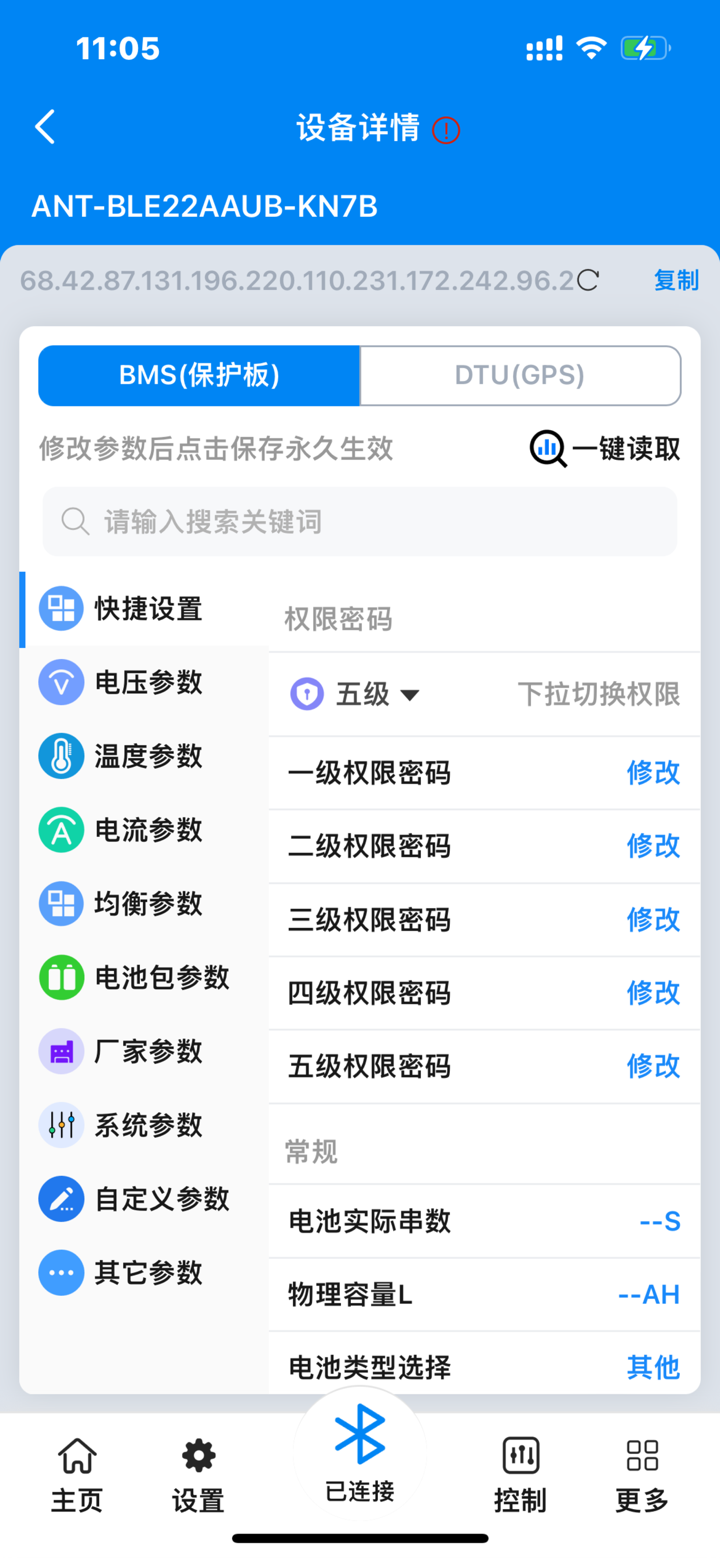
Task: Click the 均衡参数 balance parameters icon
Action: tap(61, 903)
